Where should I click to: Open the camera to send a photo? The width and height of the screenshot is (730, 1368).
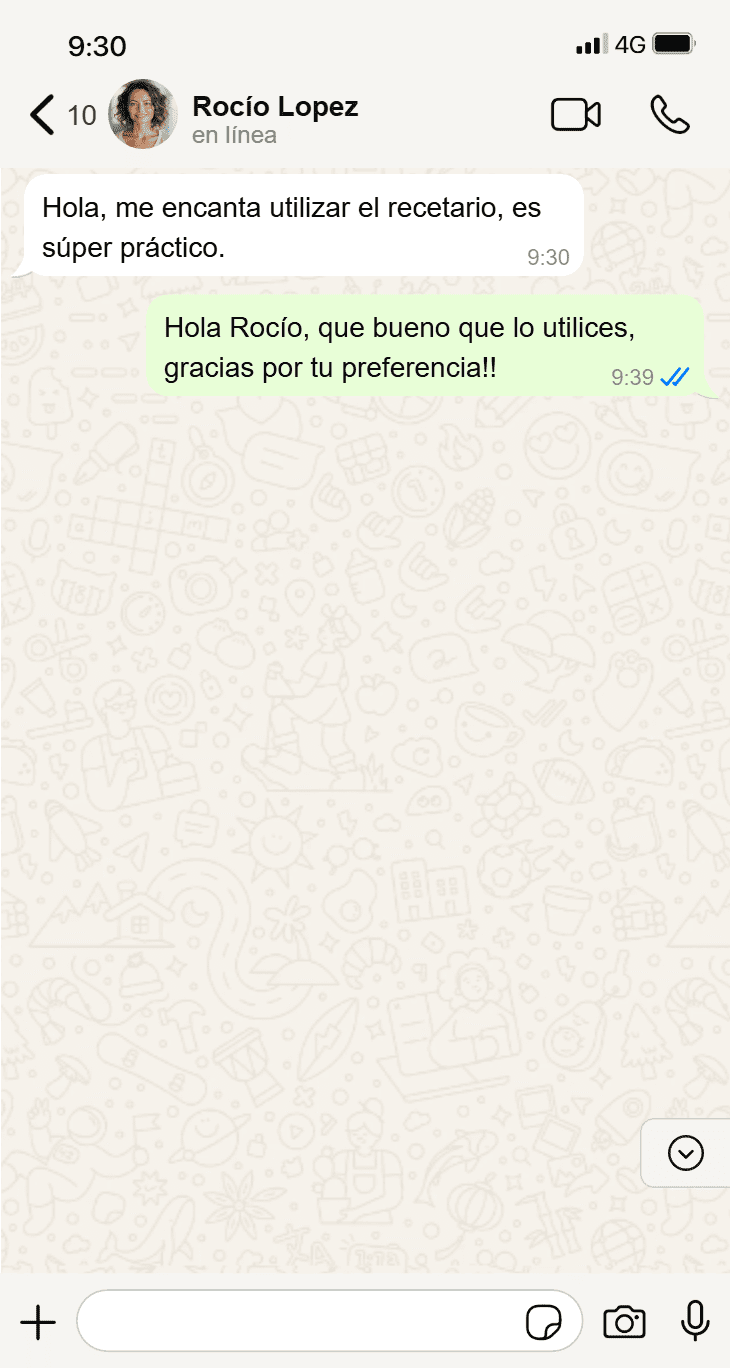click(x=624, y=1321)
